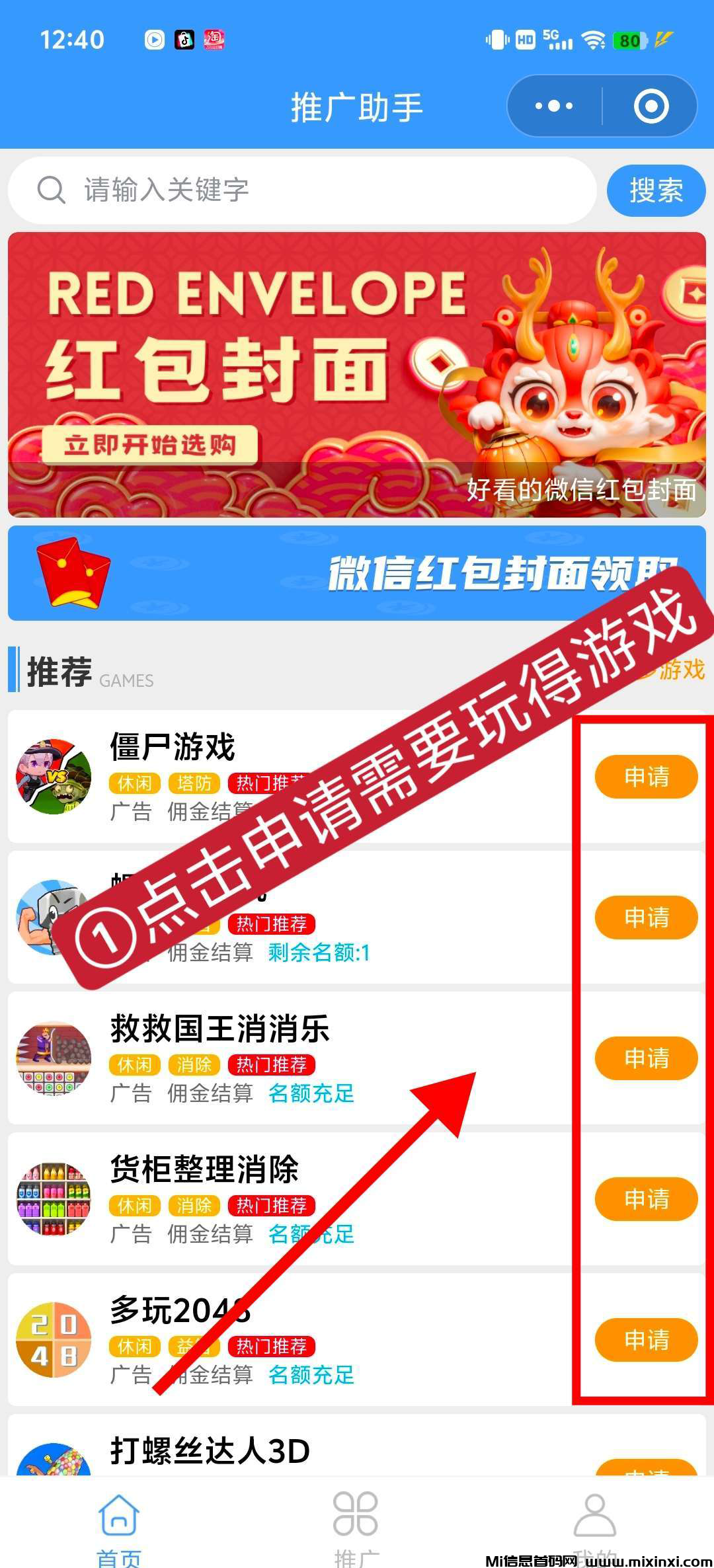Image resolution: width=714 pixels, height=1568 pixels.
Task: Open the mini program more options menu
Action: pyautogui.click(x=554, y=106)
